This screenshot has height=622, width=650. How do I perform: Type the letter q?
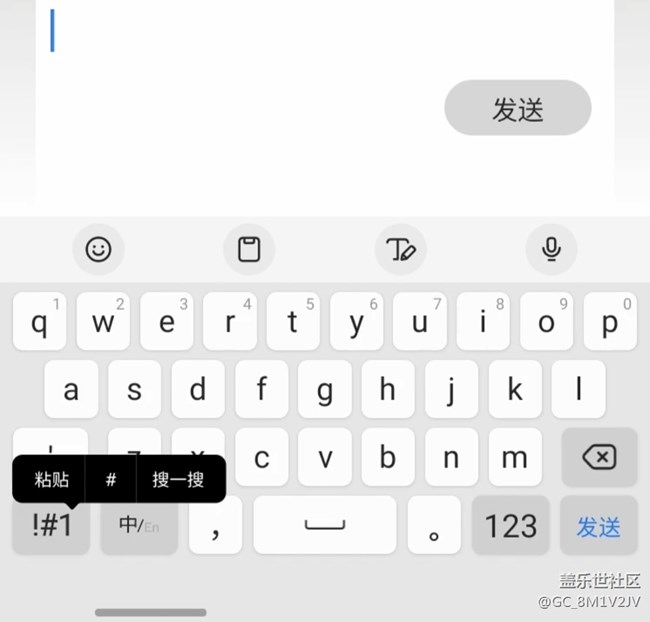tap(40, 322)
